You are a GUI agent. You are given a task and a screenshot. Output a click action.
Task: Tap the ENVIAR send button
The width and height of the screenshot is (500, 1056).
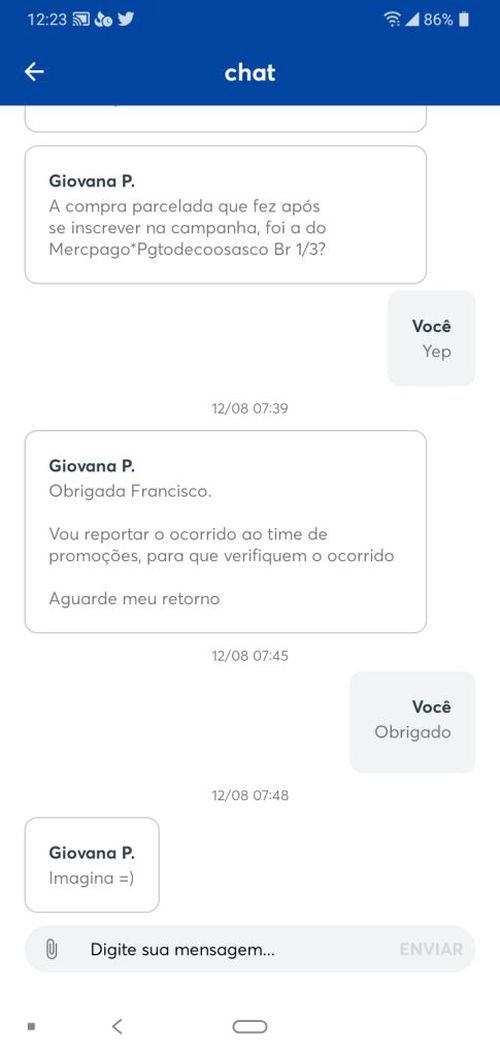click(x=431, y=950)
